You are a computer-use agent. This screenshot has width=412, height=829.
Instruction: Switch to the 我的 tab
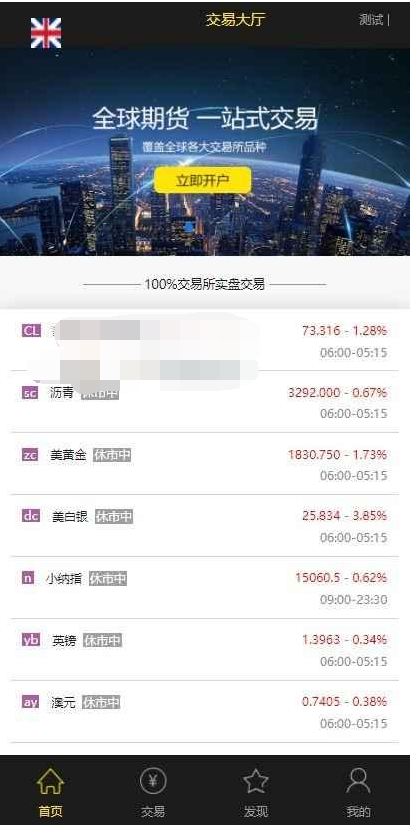(359, 792)
